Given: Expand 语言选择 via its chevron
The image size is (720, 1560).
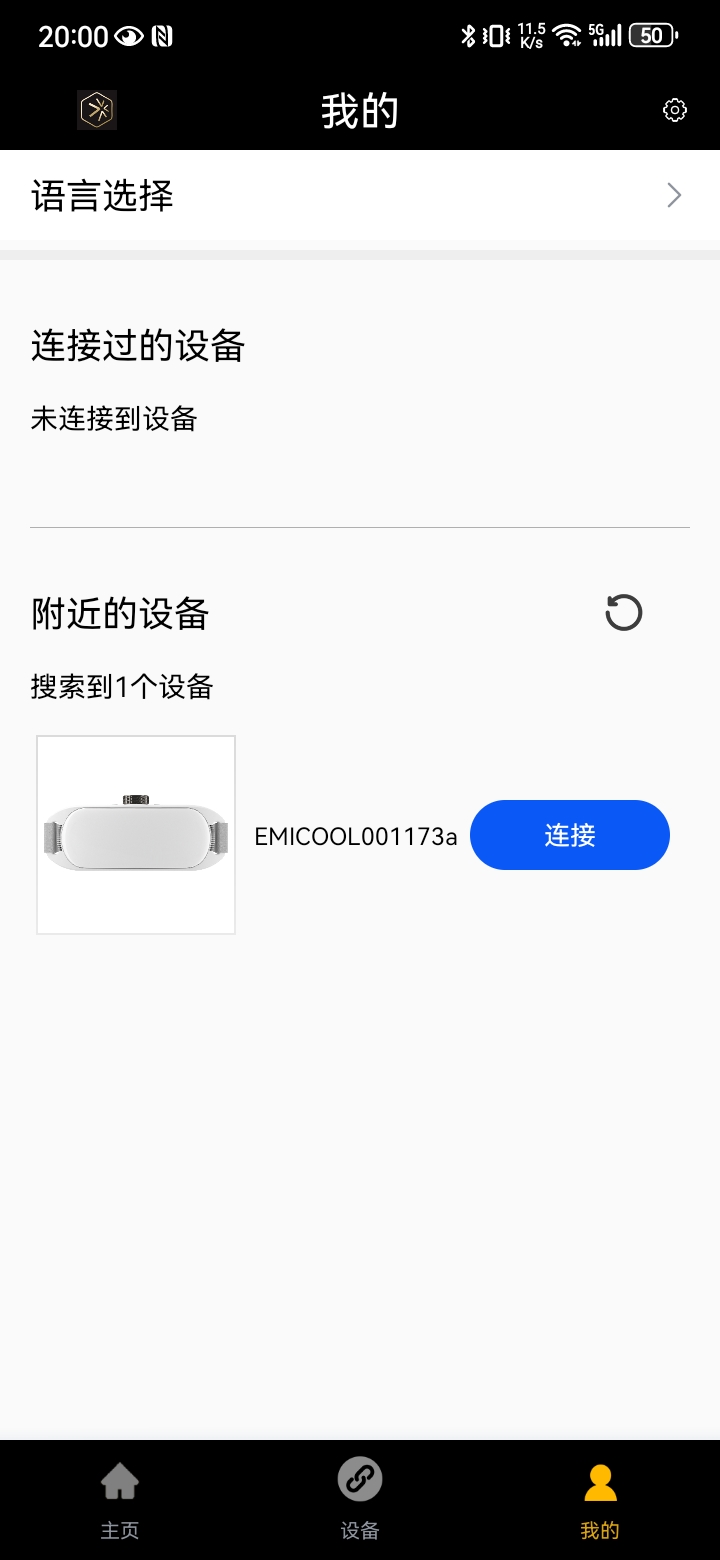Looking at the screenshot, I should tap(673, 195).
